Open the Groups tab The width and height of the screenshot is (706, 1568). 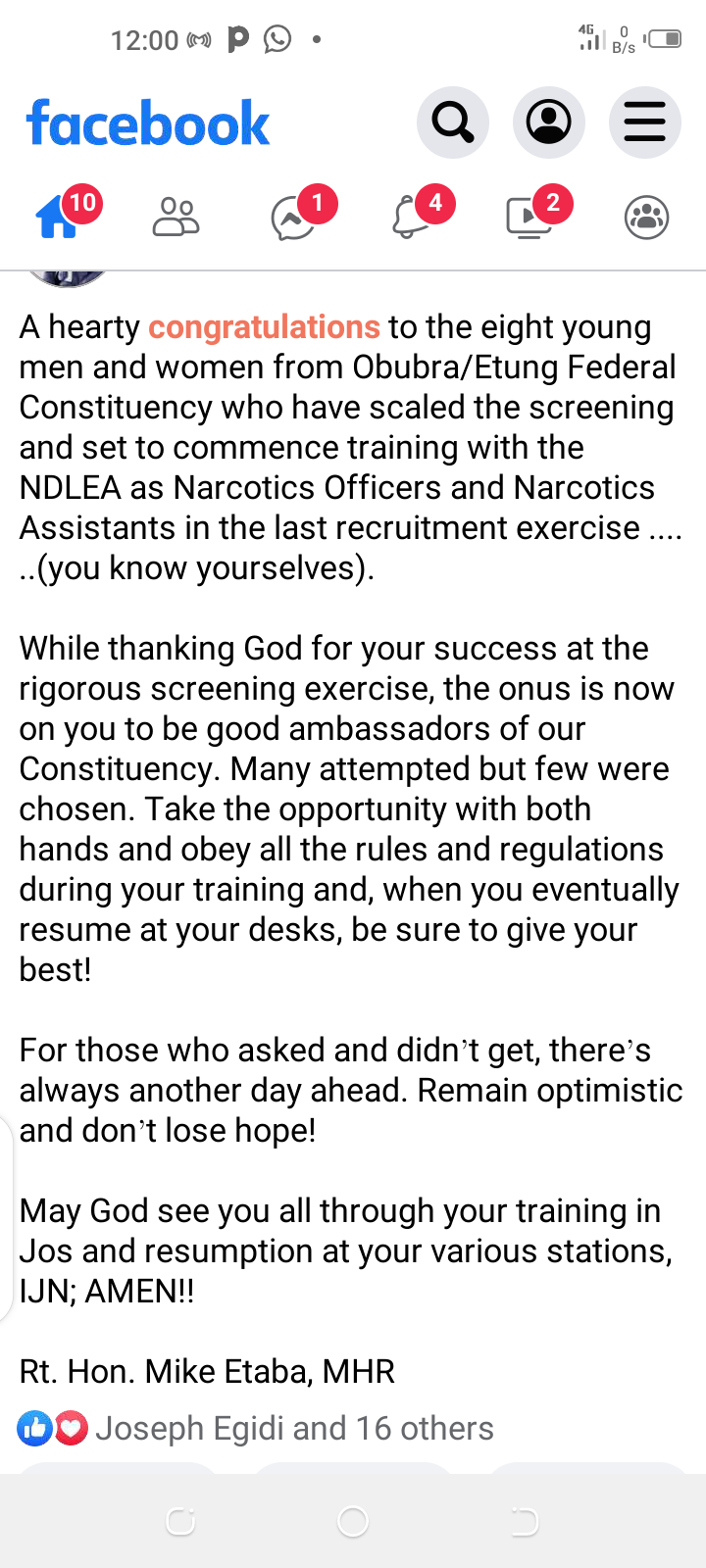point(646,217)
